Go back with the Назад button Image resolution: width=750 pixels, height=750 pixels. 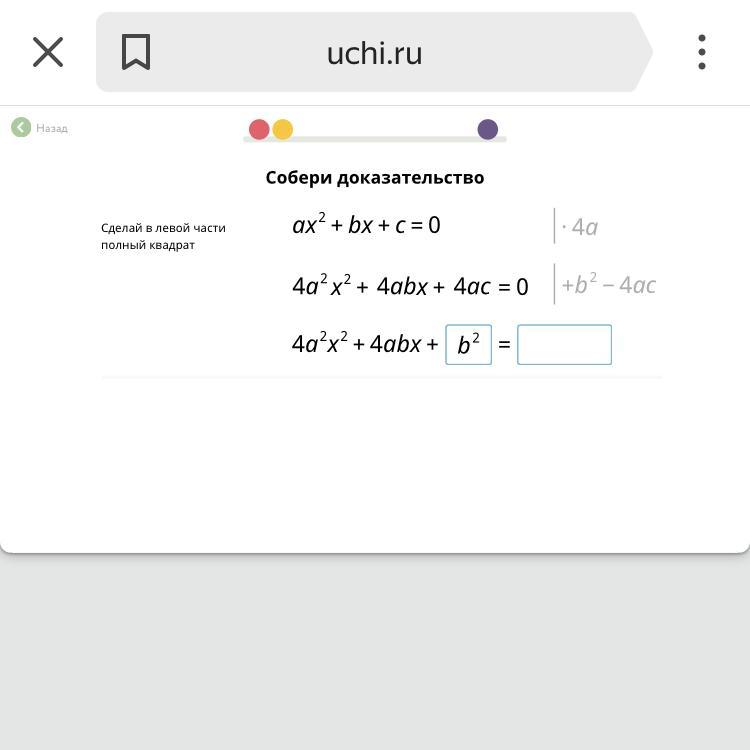pyautogui.click(x=40, y=128)
